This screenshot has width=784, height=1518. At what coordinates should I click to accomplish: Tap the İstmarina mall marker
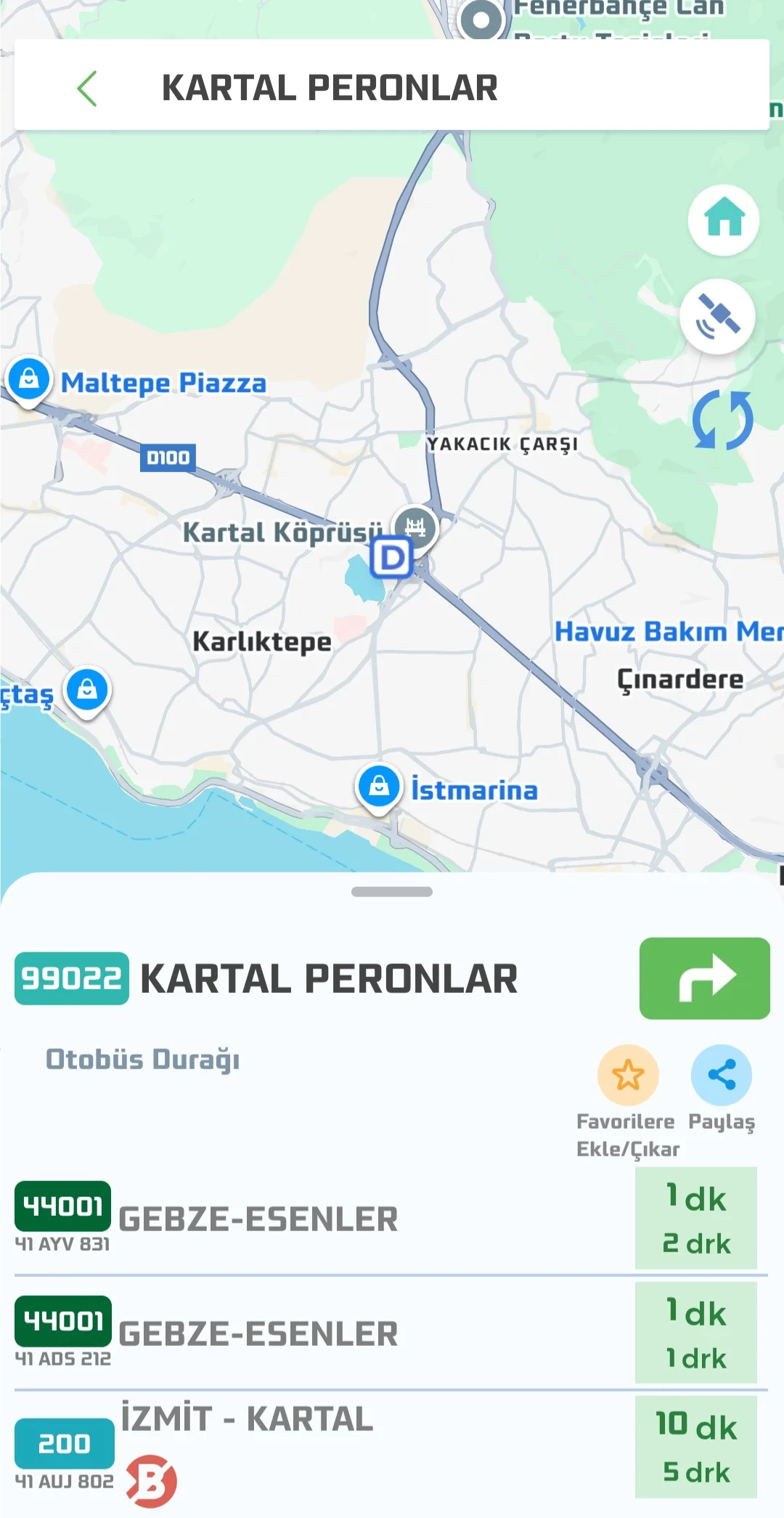[378, 785]
